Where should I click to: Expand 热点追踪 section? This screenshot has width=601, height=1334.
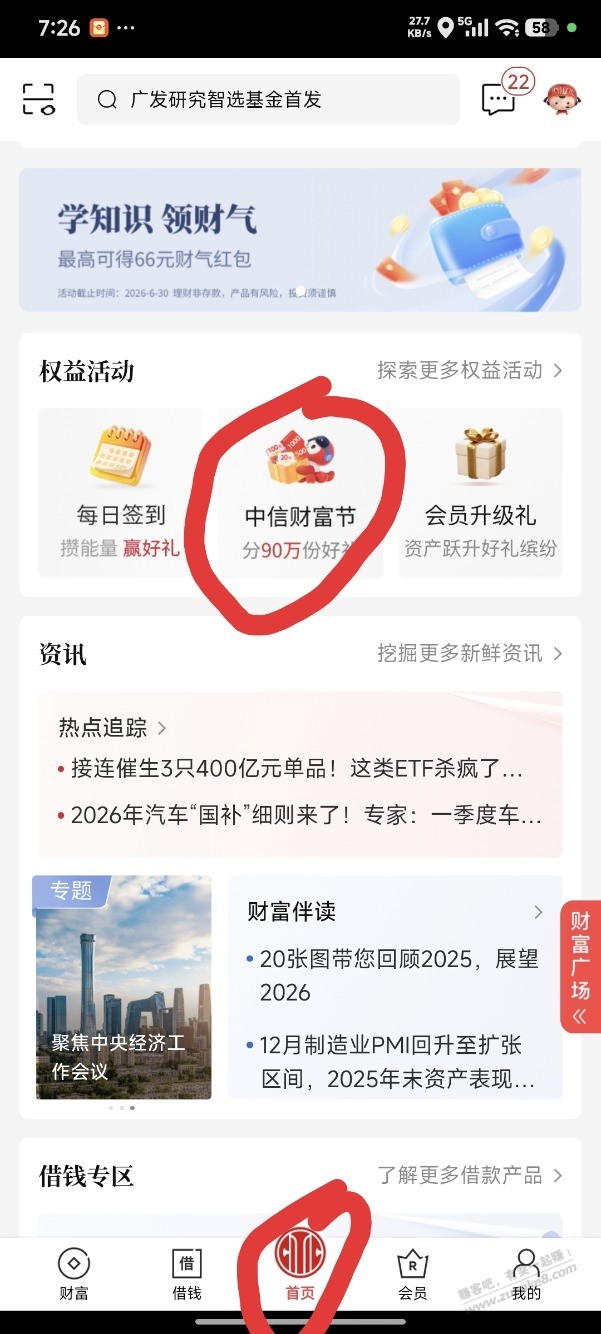pos(112,727)
